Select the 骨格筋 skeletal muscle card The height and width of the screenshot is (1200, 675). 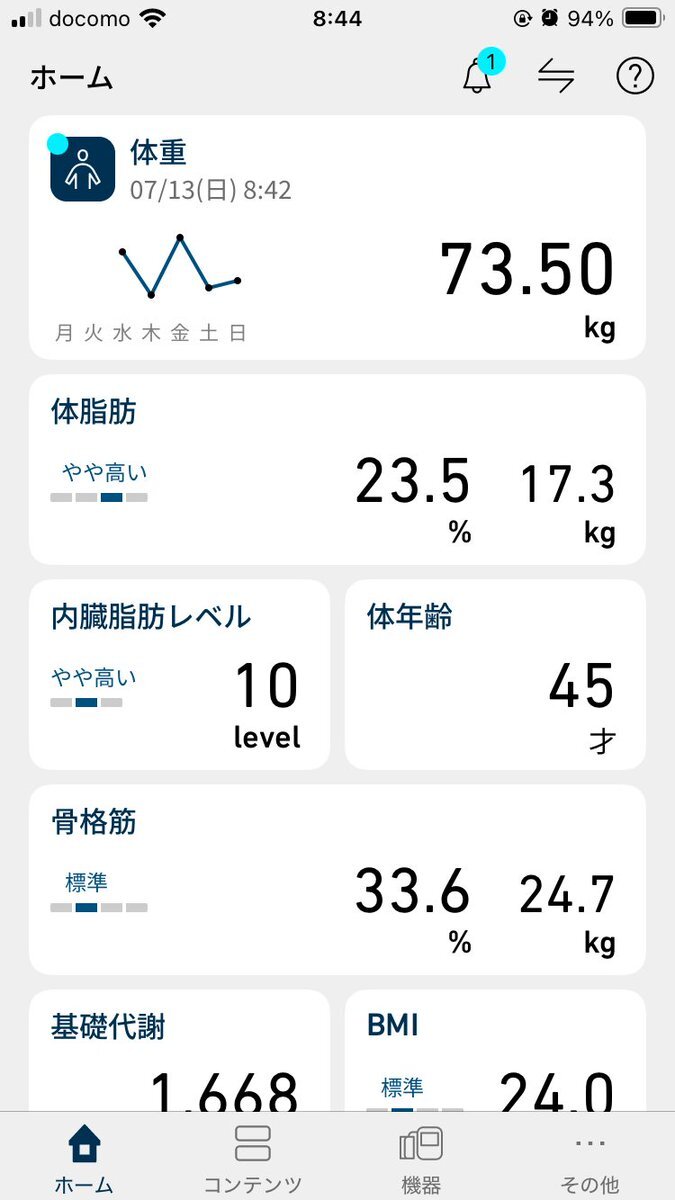337,880
